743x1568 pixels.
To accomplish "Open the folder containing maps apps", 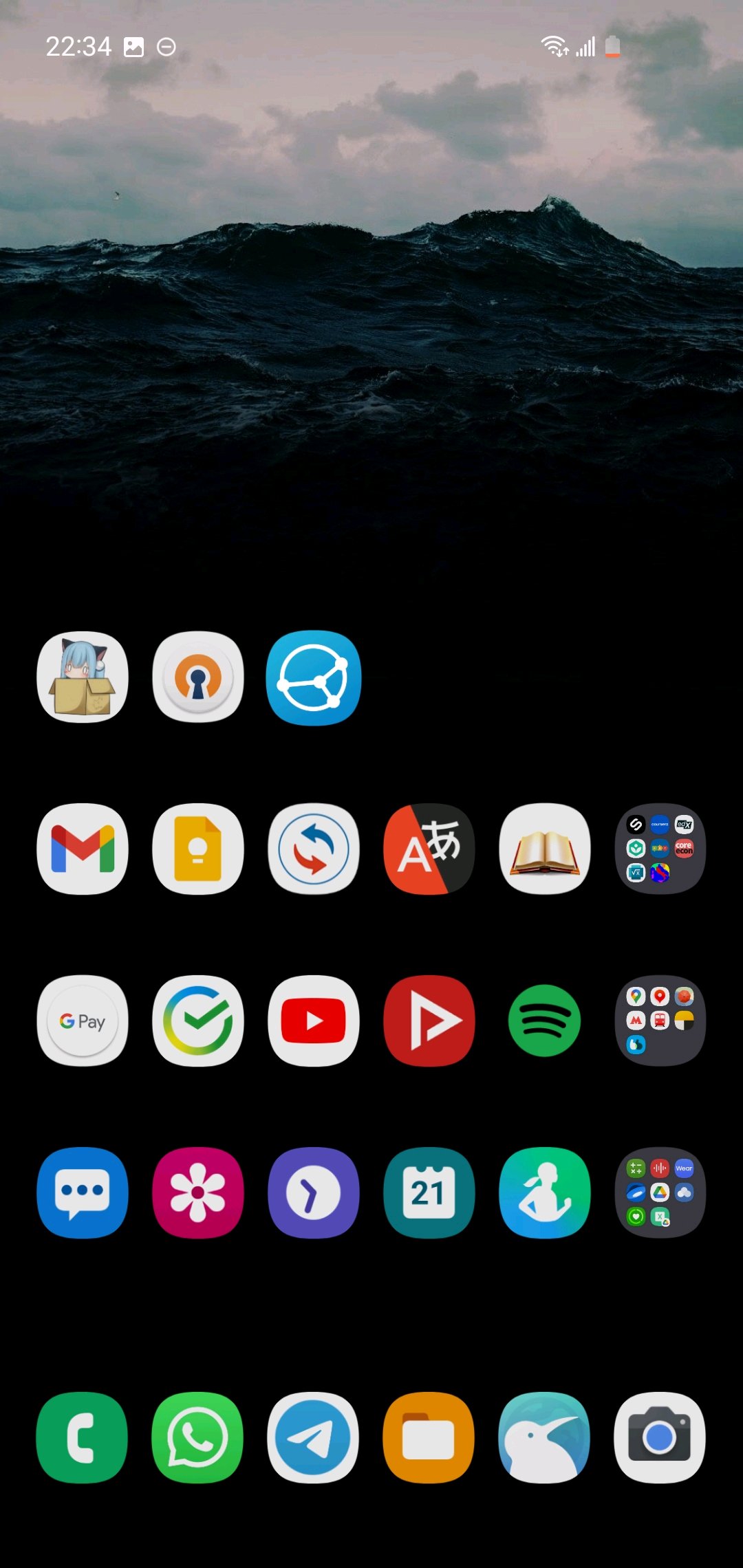I will tap(660, 1021).
